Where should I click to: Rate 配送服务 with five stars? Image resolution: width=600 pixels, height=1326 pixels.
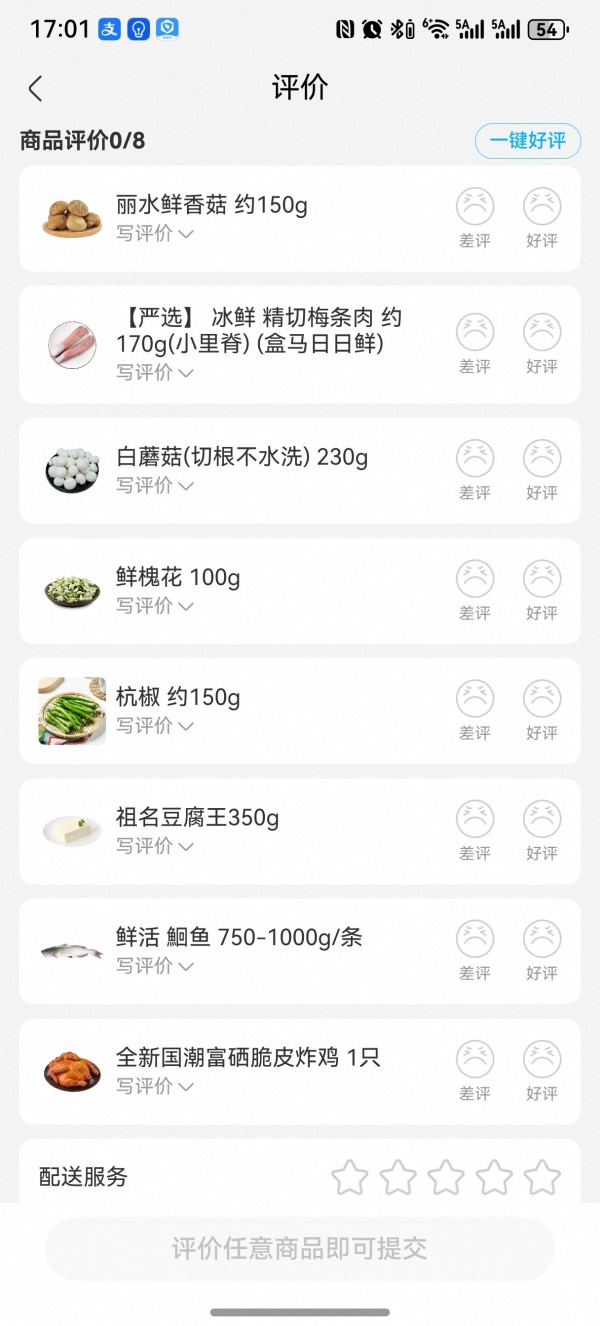[x=542, y=1177]
